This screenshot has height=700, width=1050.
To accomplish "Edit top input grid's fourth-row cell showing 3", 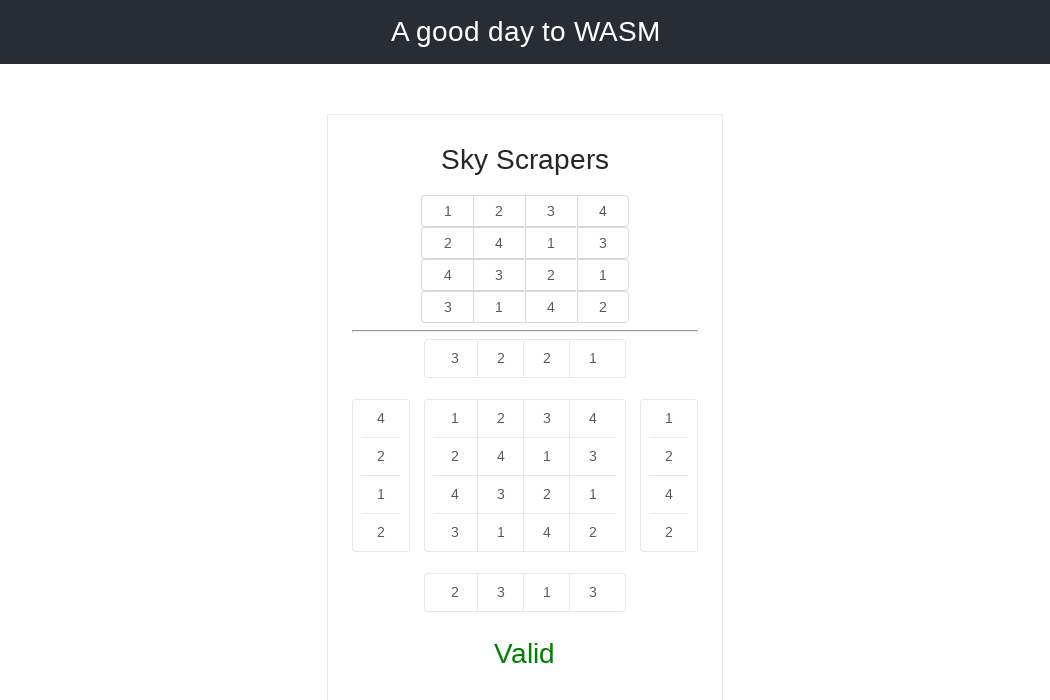I will (448, 307).
